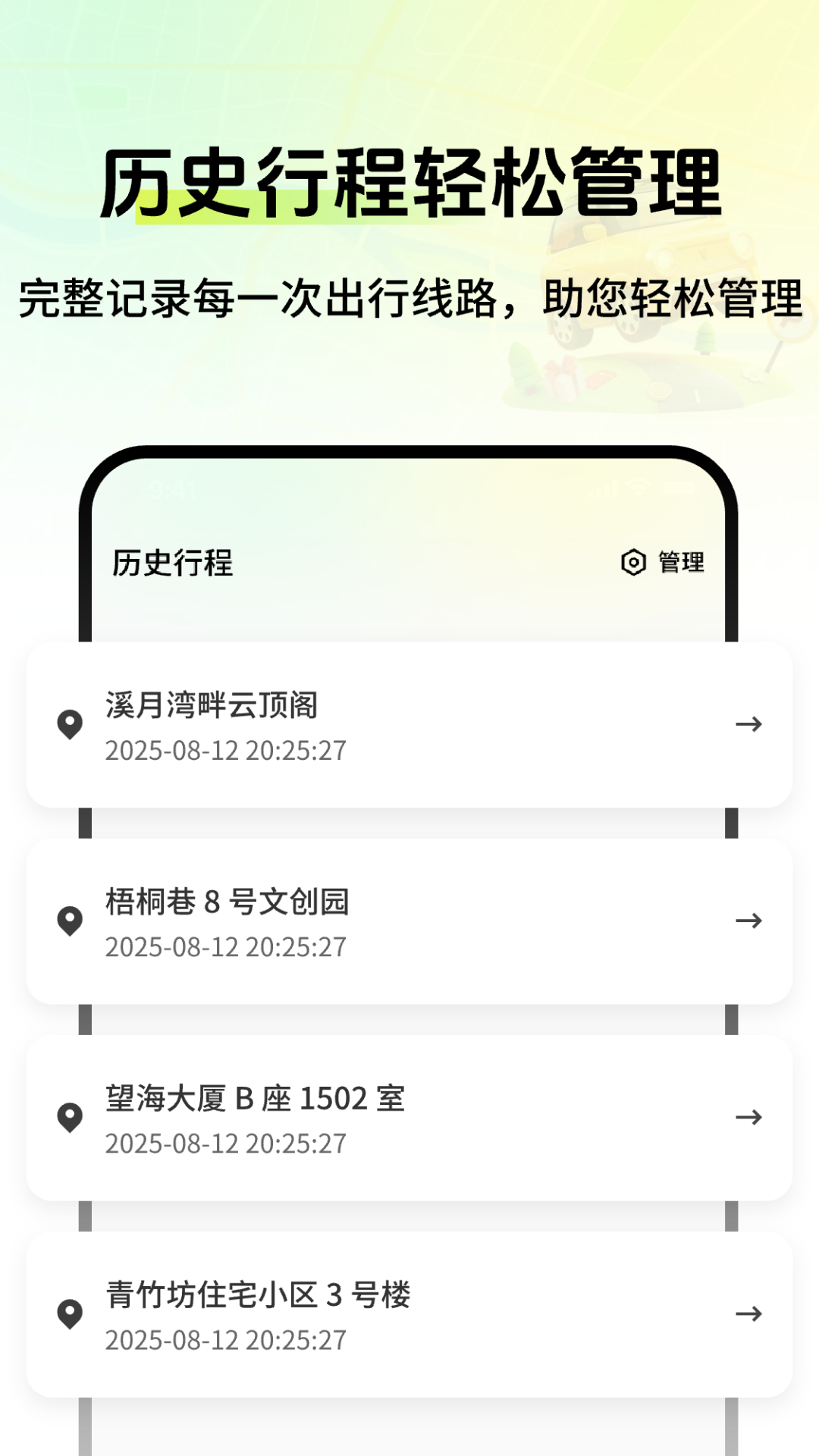Open details arrow for 梧桐巷 8 号文创园 trip
The image size is (819, 1456).
(x=749, y=922)
